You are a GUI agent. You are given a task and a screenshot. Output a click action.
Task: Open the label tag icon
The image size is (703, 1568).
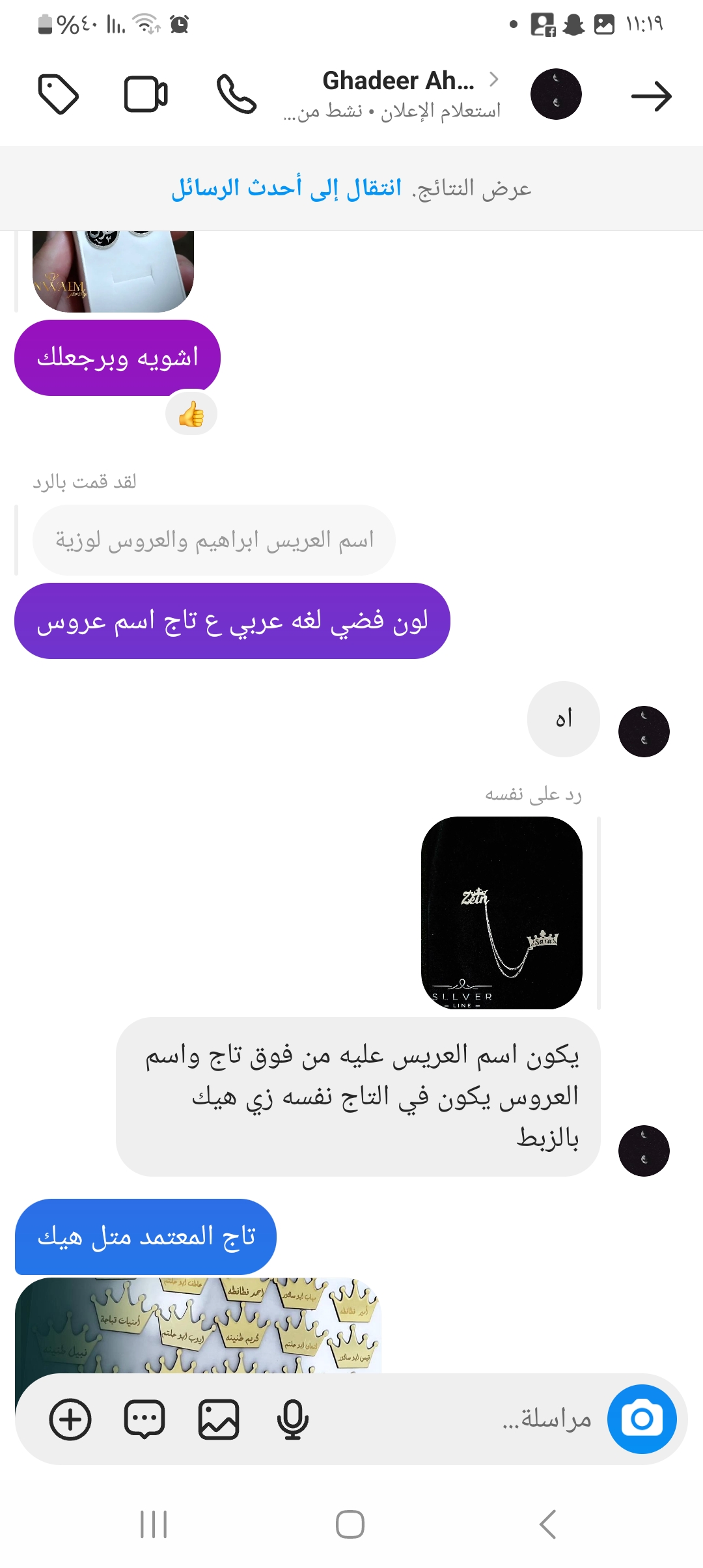[59, 95]
